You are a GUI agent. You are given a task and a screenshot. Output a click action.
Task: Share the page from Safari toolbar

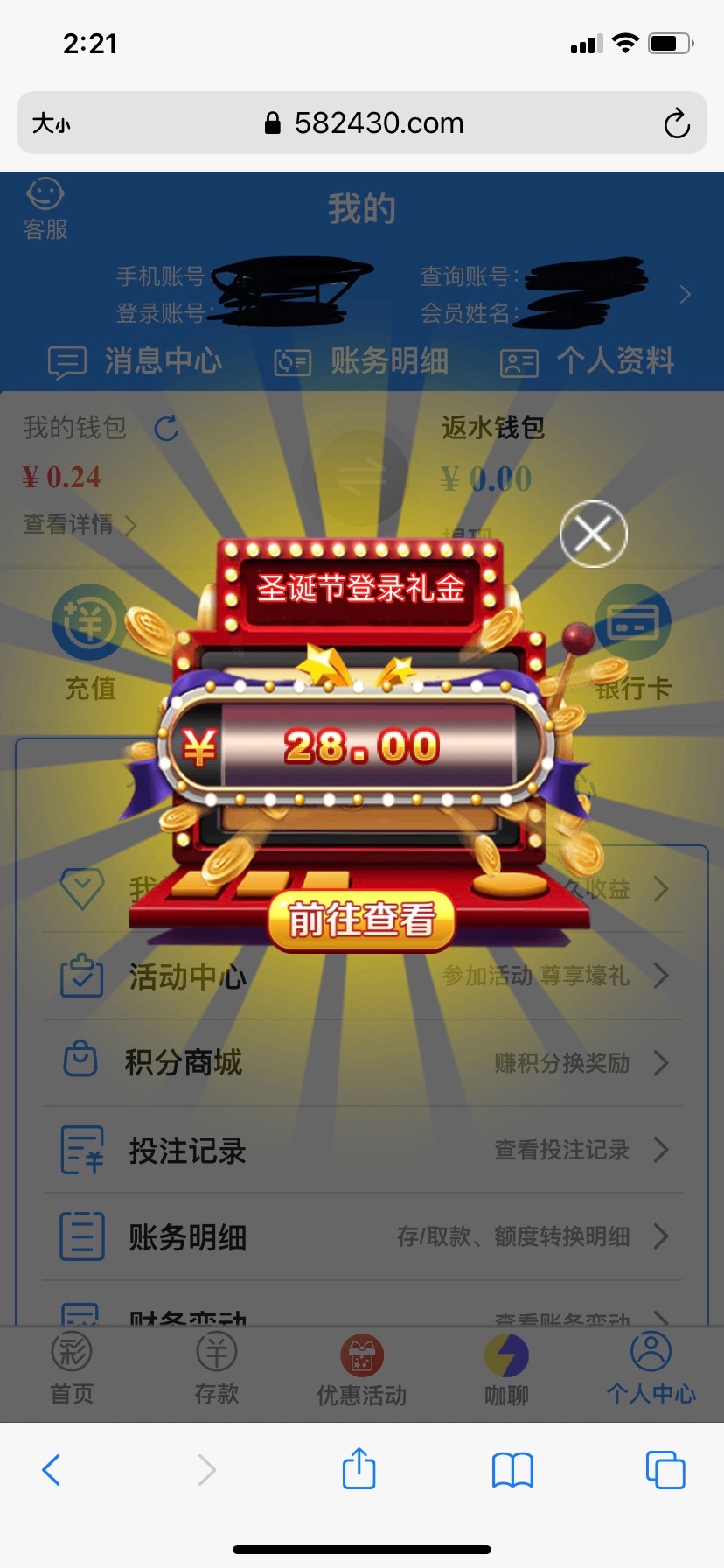click(359, 1469)
